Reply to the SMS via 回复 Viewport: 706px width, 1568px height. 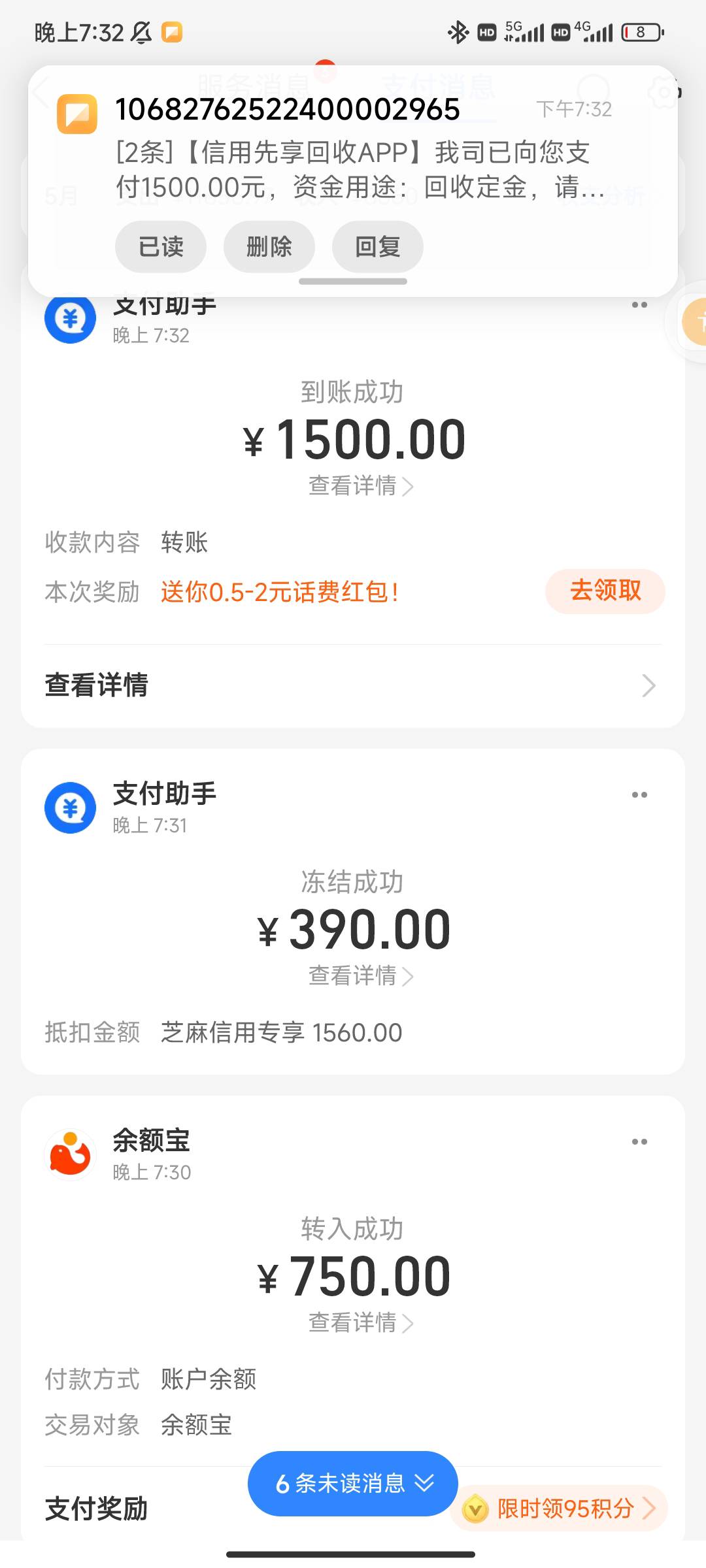(378, 247)
